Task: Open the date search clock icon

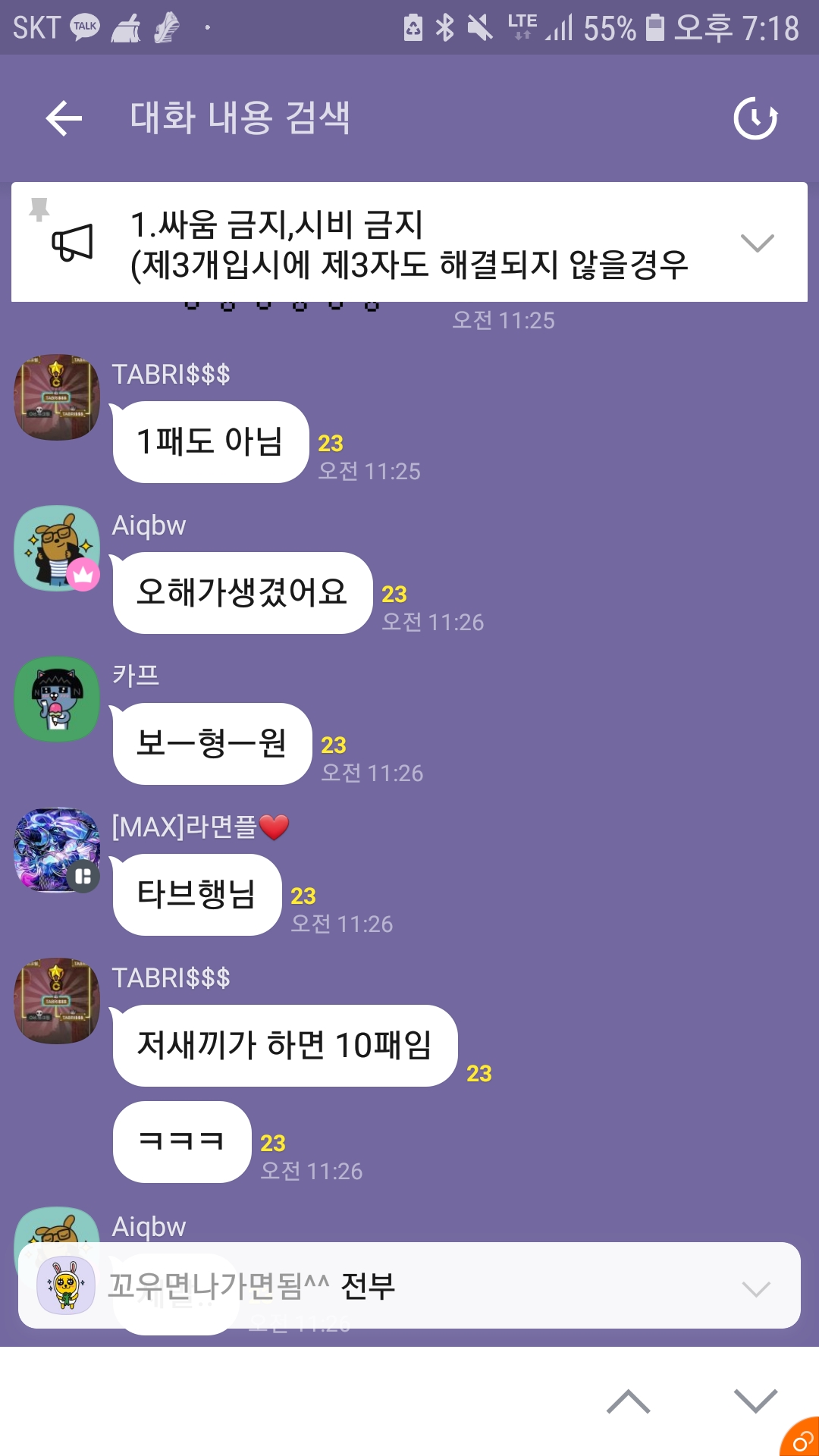Action: (755, 118)
